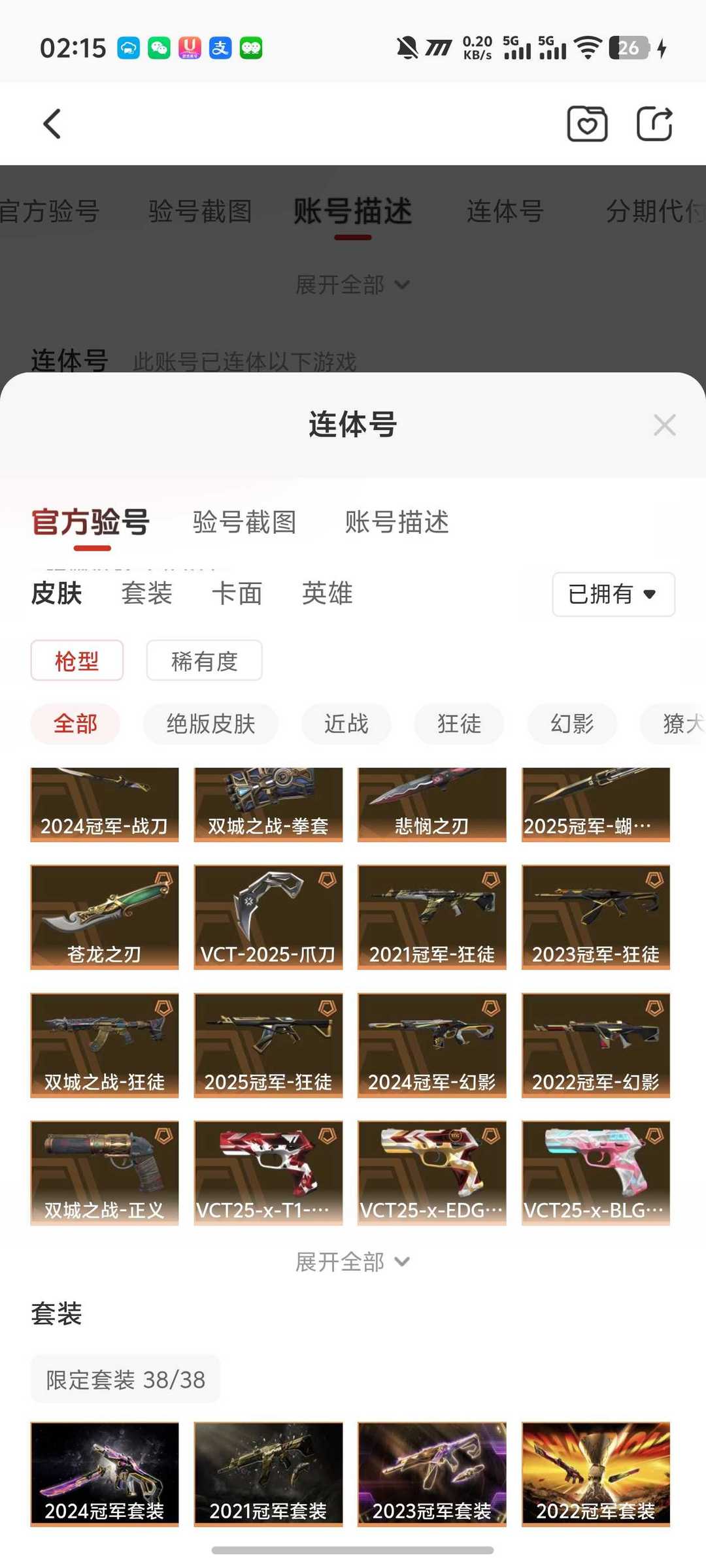The height and width of the screenshot is (1568, 706).
Task: Open the 2024冠军套装 bundle tile
Action: [x=105, y=1474]
